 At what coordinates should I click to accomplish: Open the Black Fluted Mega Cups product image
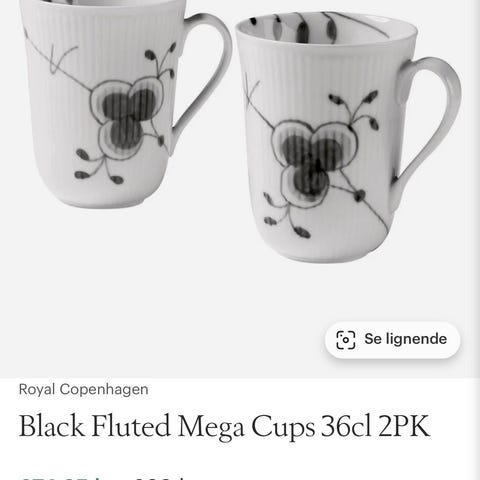pos(237,189)
